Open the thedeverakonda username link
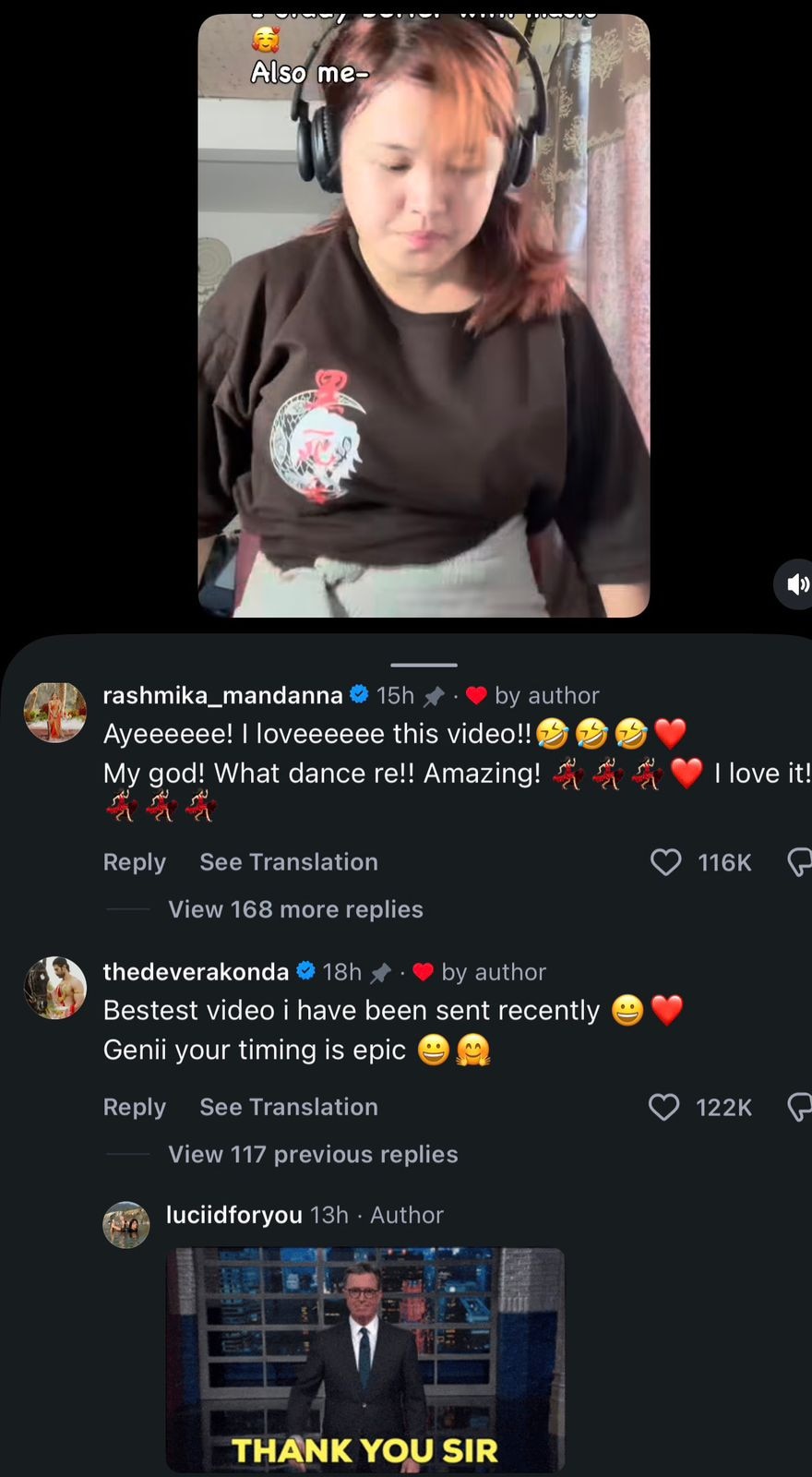The width and height of the screenshot is (812, 1477). click(x=196, y=971)
